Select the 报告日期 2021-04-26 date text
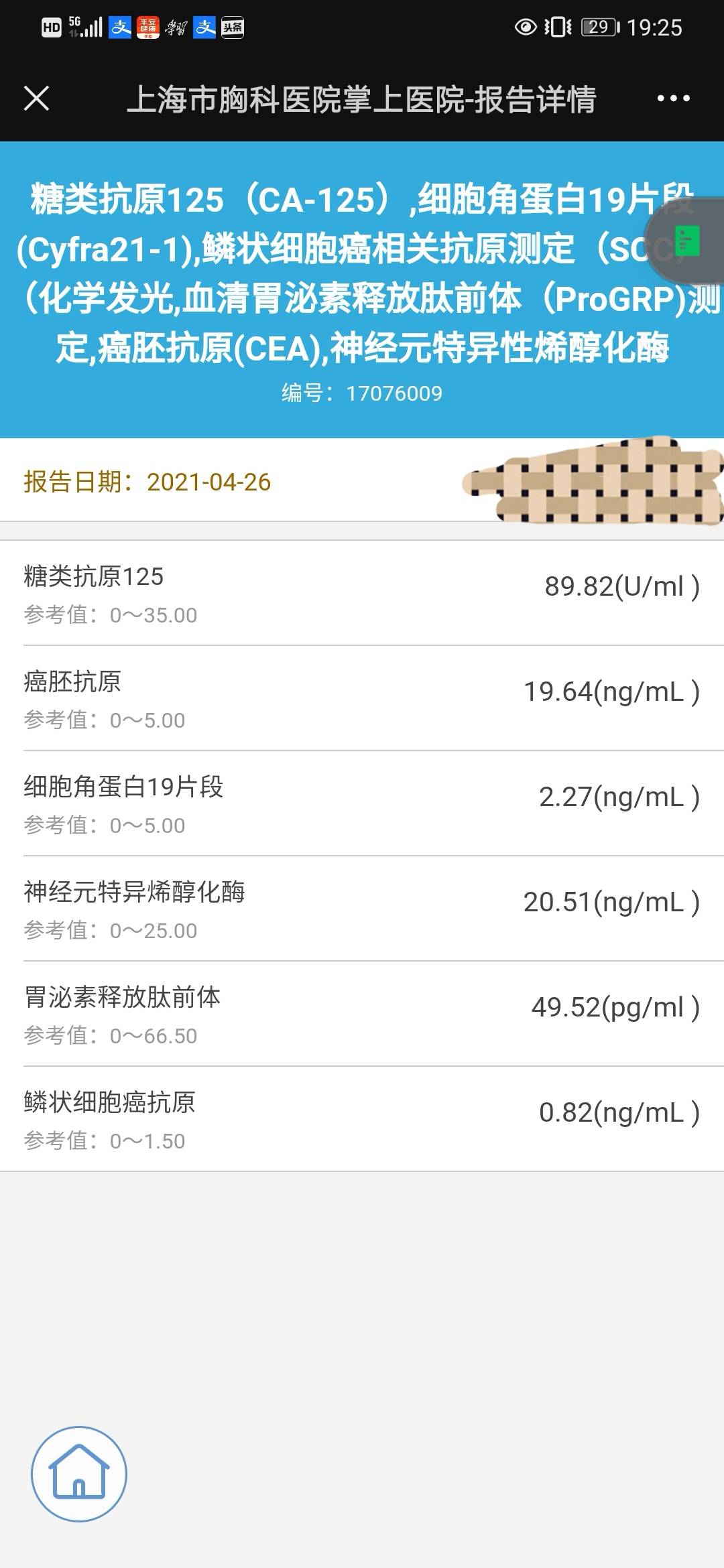The image size is (724, 1568). pyautogui.click(x=147, y=481)
